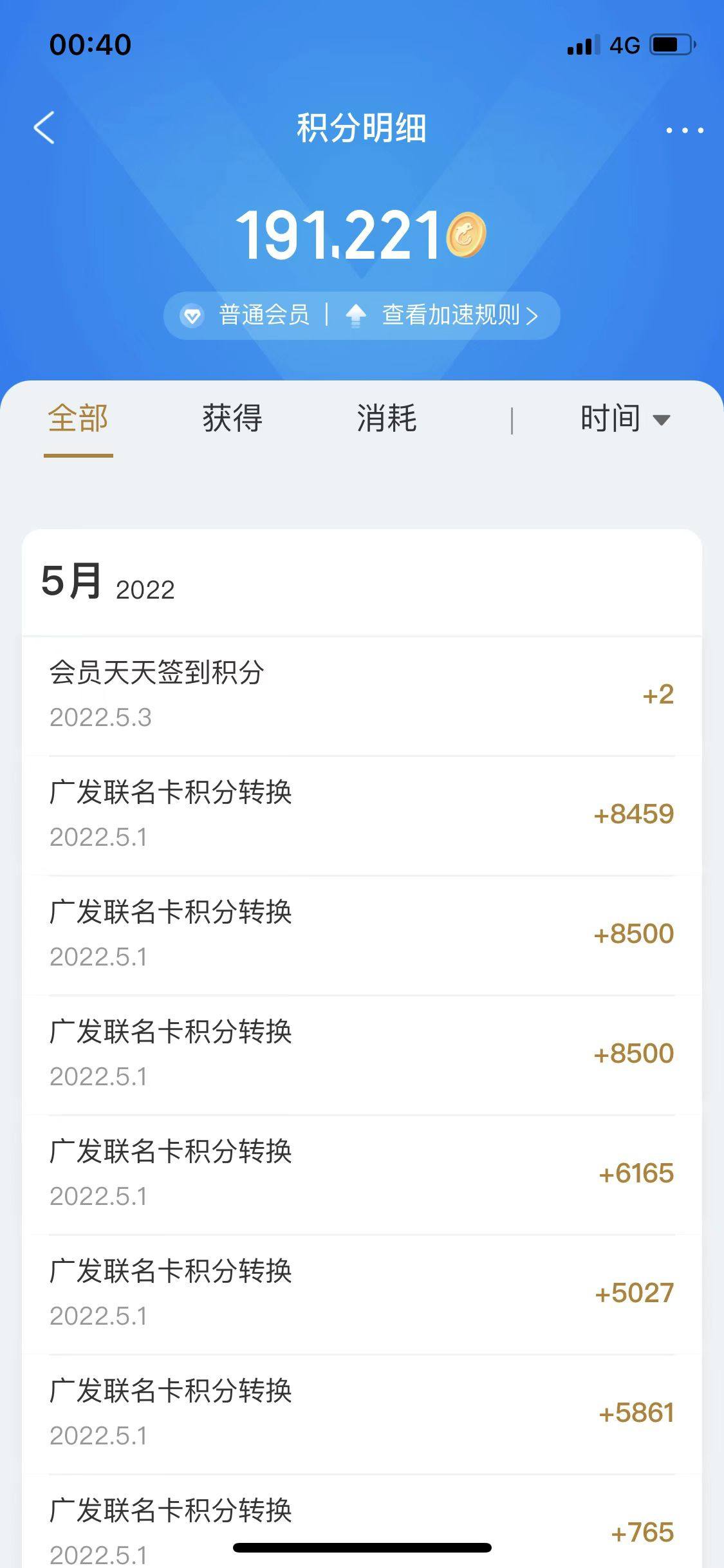This screenshot has height=1568, width=724.
Task: Open the three-dot overflow menu
Action: [x=684, y=130]
